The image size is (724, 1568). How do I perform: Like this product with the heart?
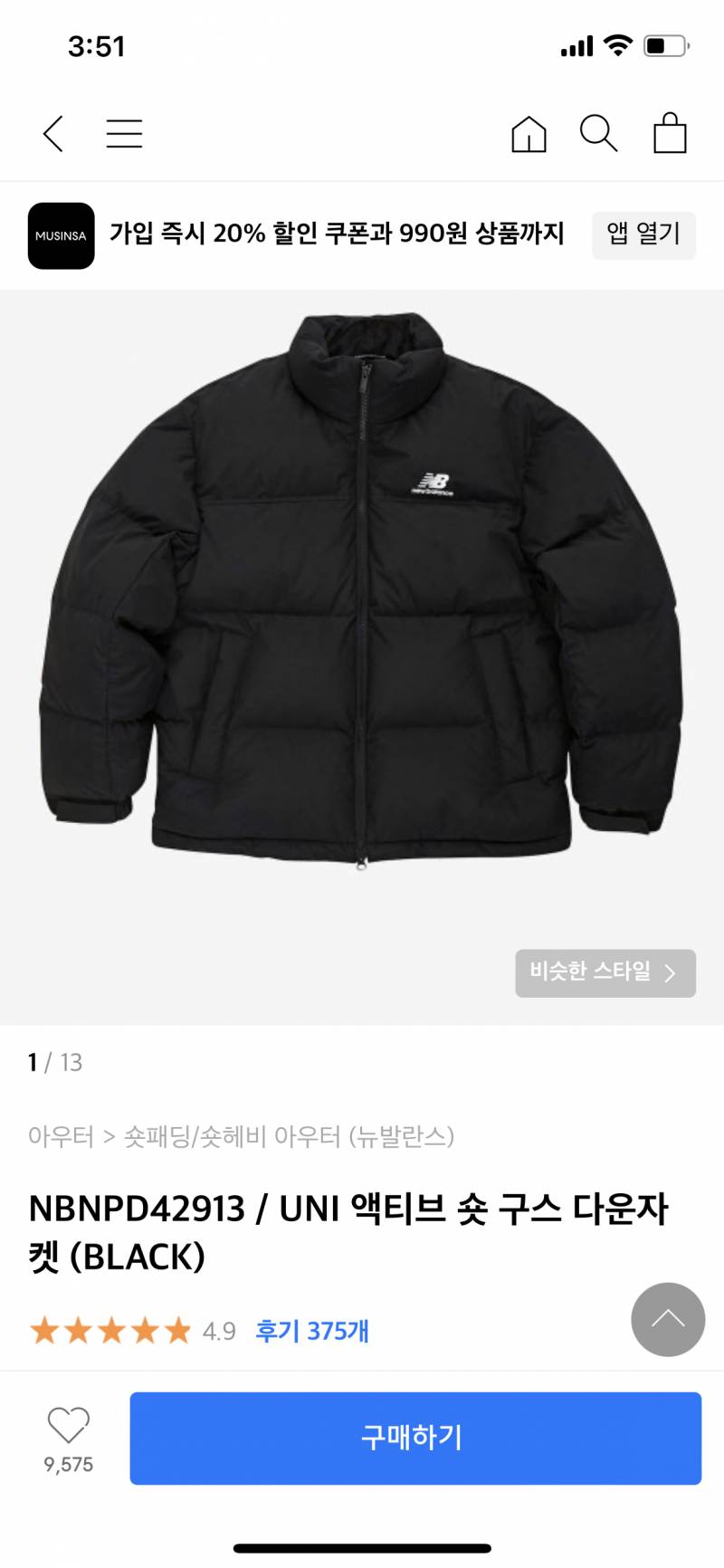[69, 1426]
